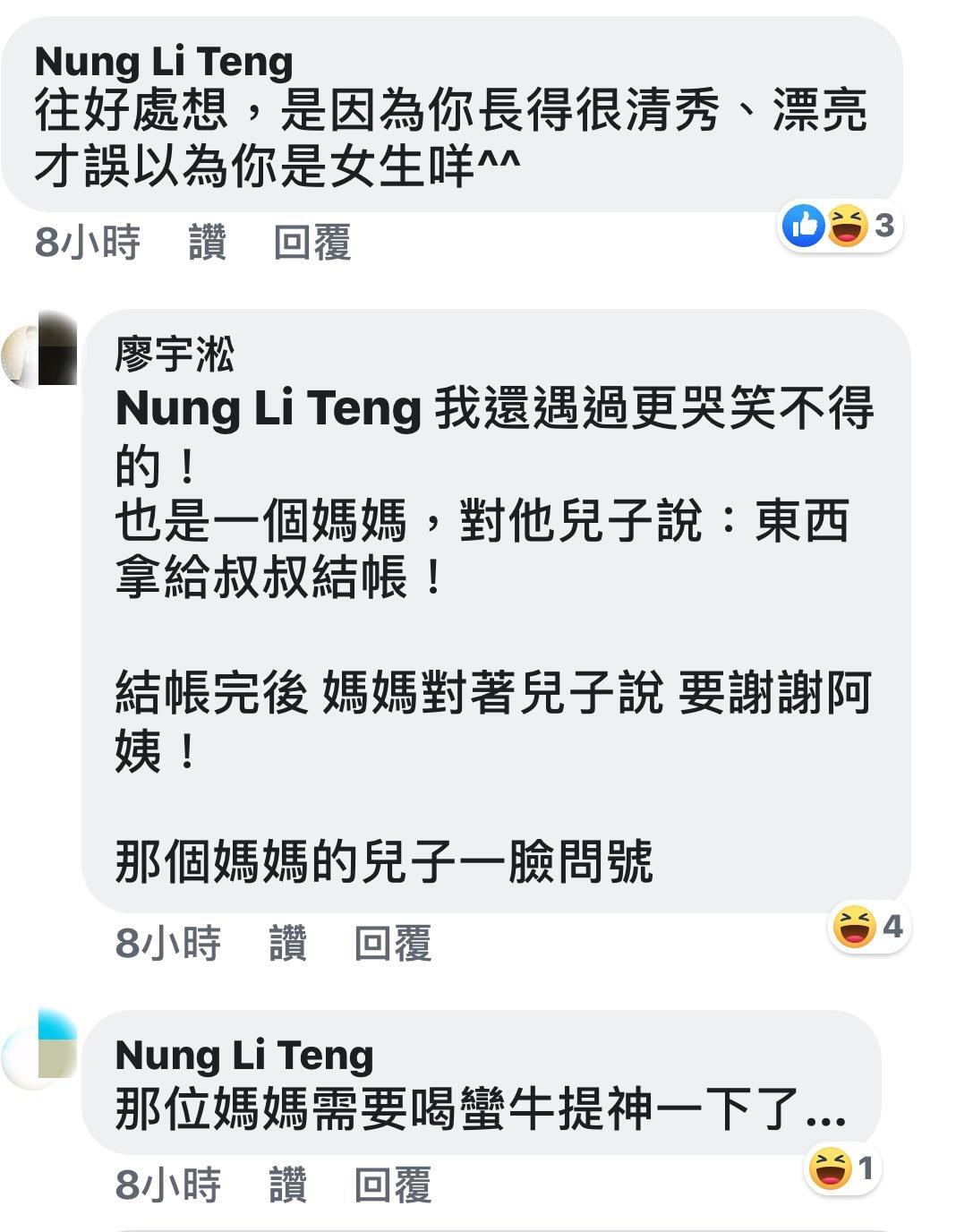Like Nung Li Teng's comment starting 往好處想

pyautogui.click(x=207, y=243)
